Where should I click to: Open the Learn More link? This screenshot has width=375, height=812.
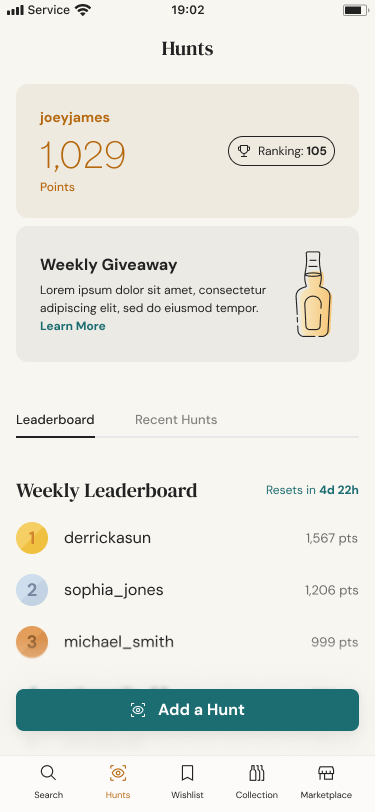pyautogui.click(x=73, y=326)
